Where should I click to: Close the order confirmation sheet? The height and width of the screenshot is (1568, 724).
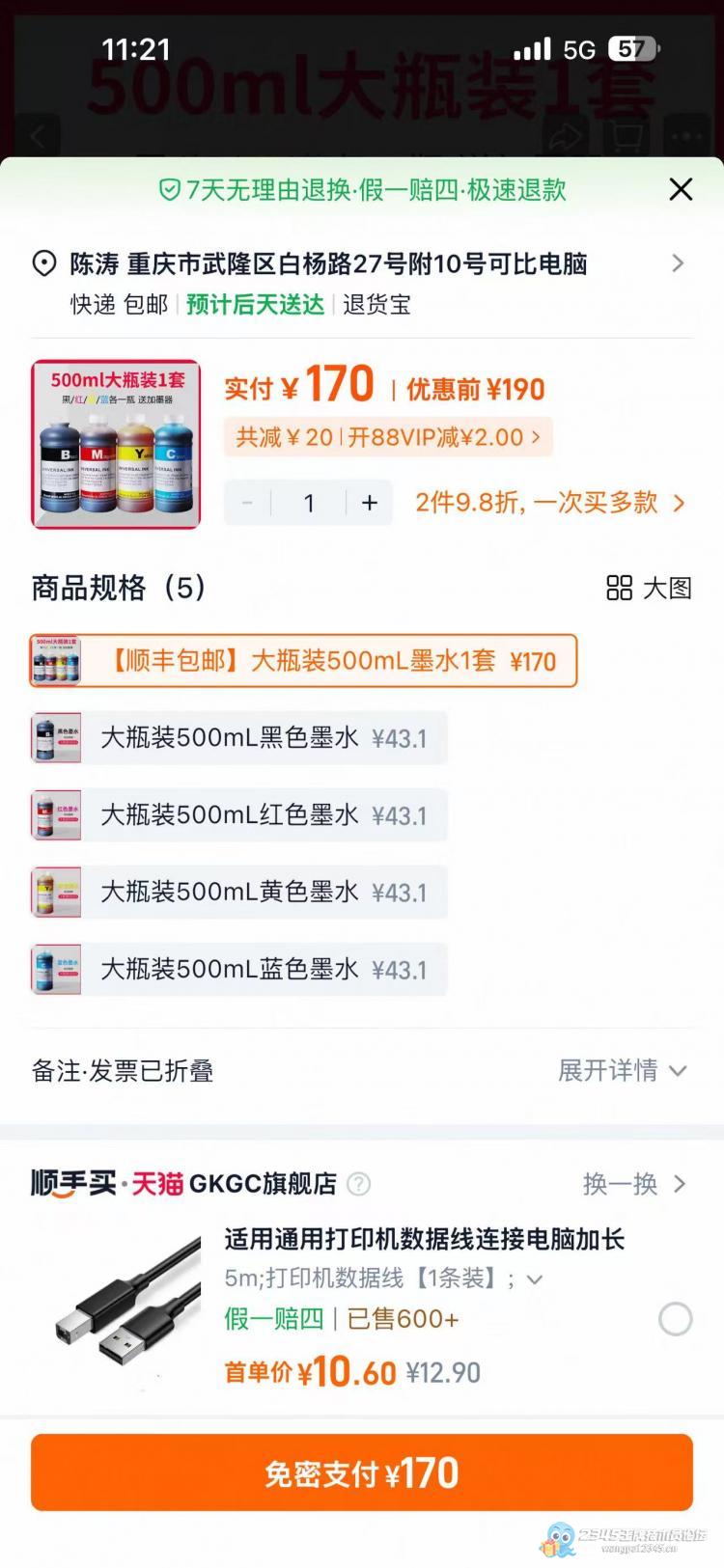click(681, 189)
